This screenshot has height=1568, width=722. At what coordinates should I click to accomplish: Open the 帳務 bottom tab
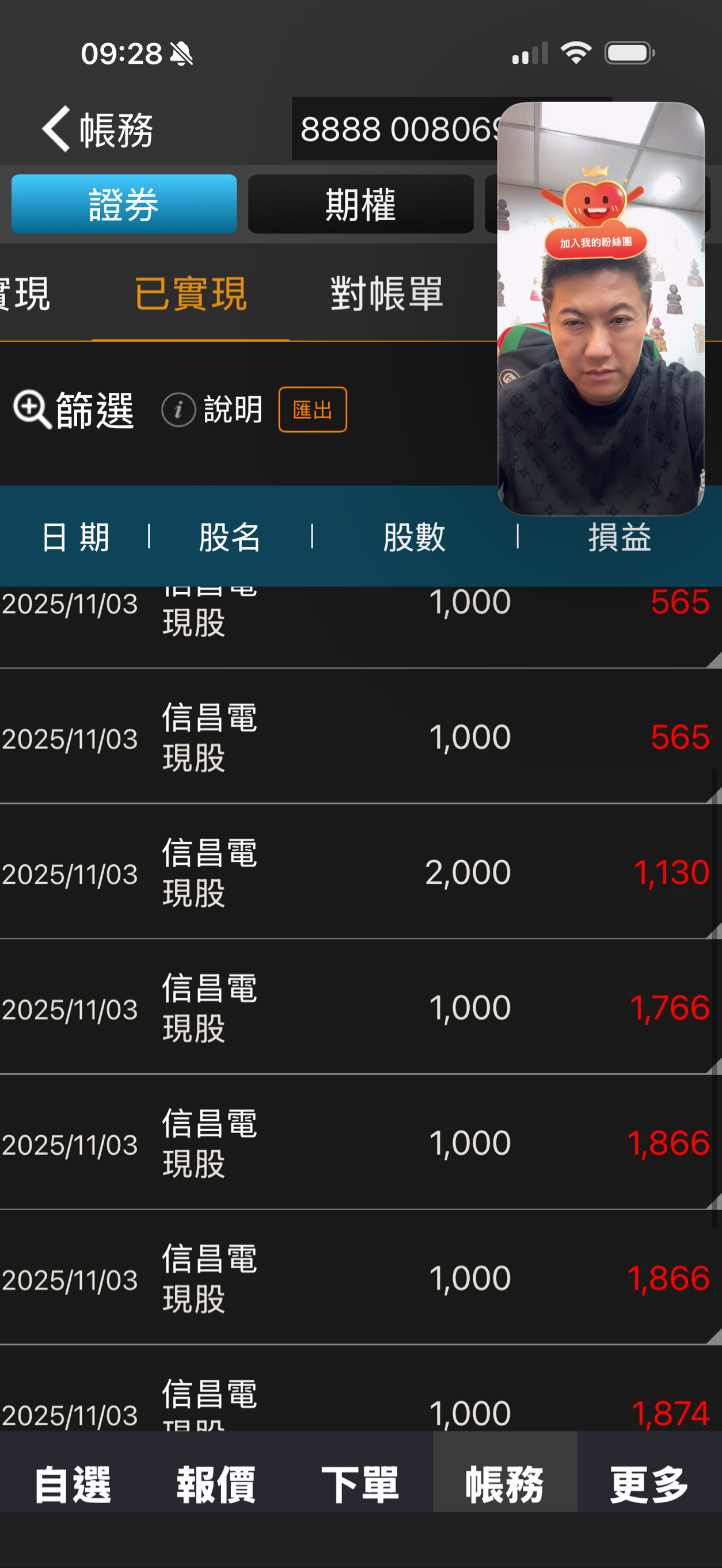pyautogui.click(x=504, y=1484)
